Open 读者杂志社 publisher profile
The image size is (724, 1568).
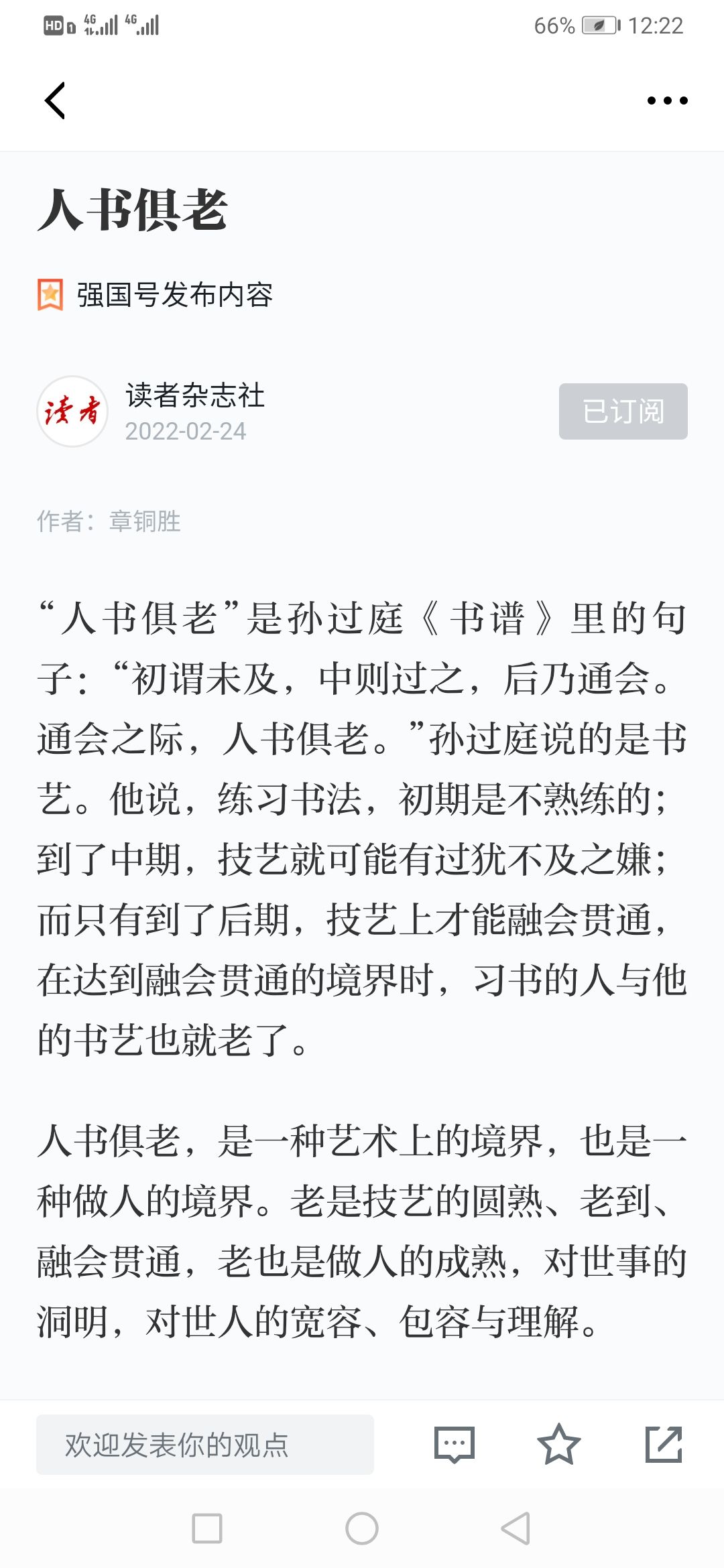pyautogui.click(x=194, y=395)
